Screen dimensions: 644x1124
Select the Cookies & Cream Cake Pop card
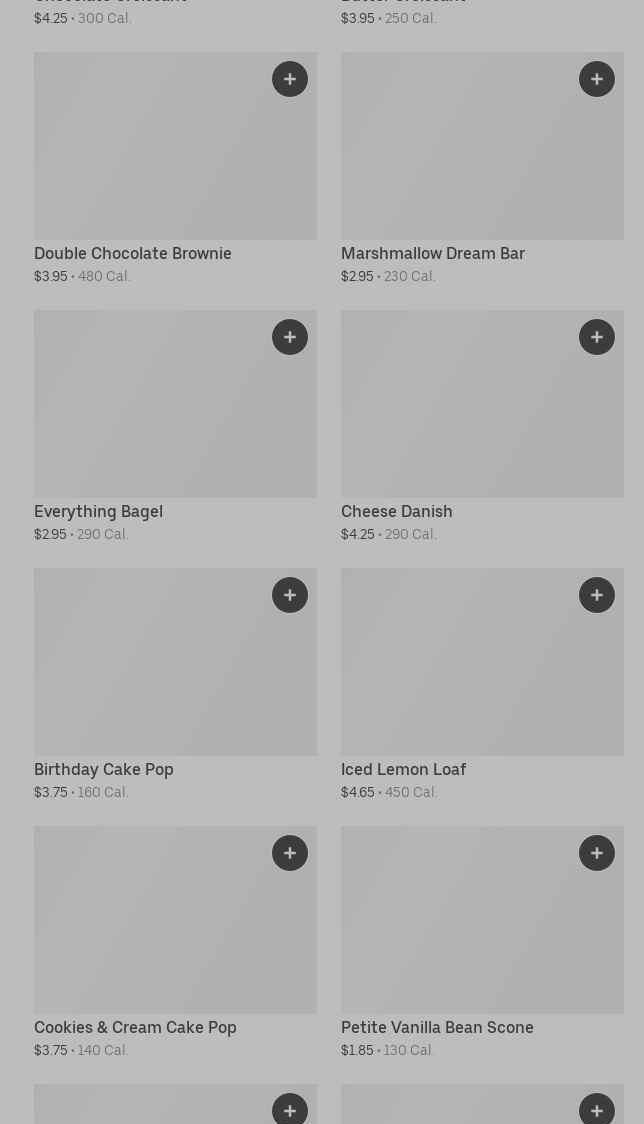click(x=175, y=943)
